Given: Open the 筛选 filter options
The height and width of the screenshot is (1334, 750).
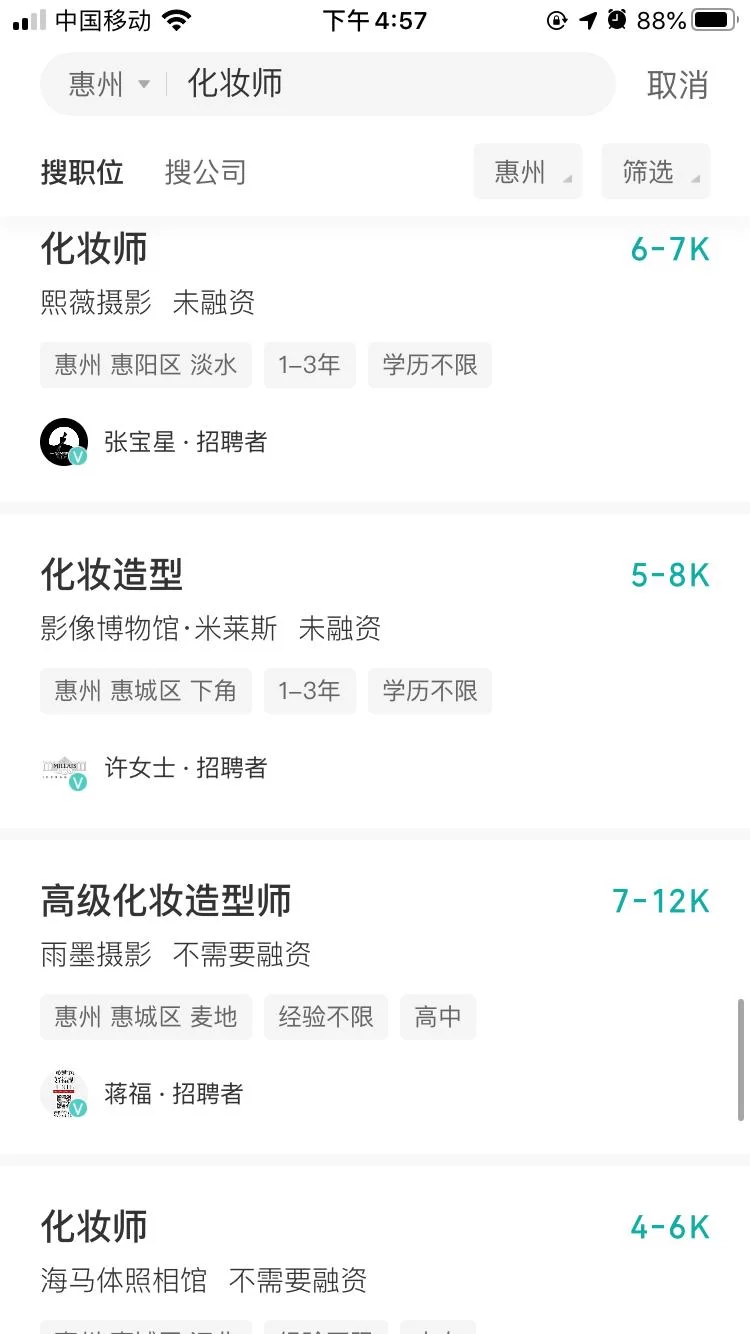Looking at the screenshot, I should (655, 172).
